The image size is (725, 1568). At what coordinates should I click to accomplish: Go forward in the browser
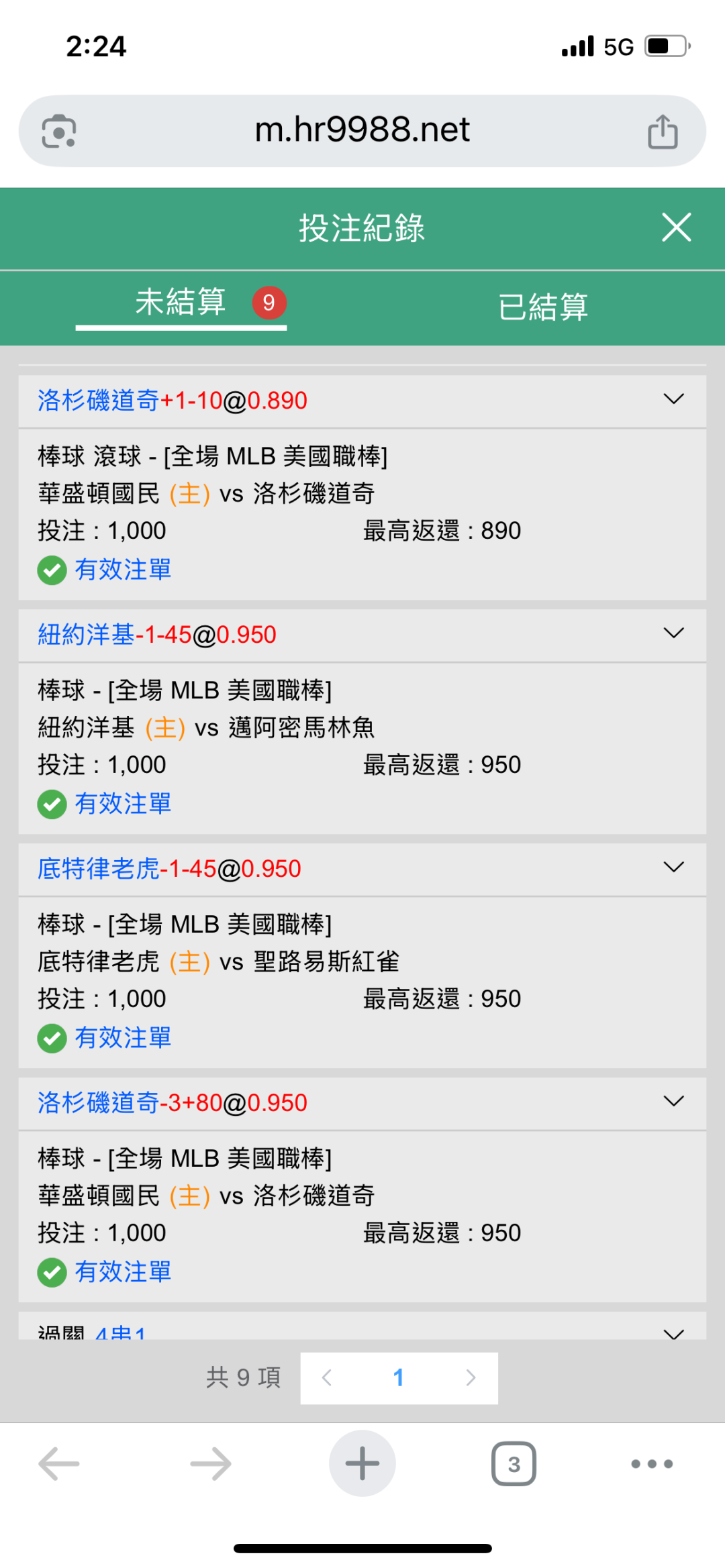[211, 1463]
